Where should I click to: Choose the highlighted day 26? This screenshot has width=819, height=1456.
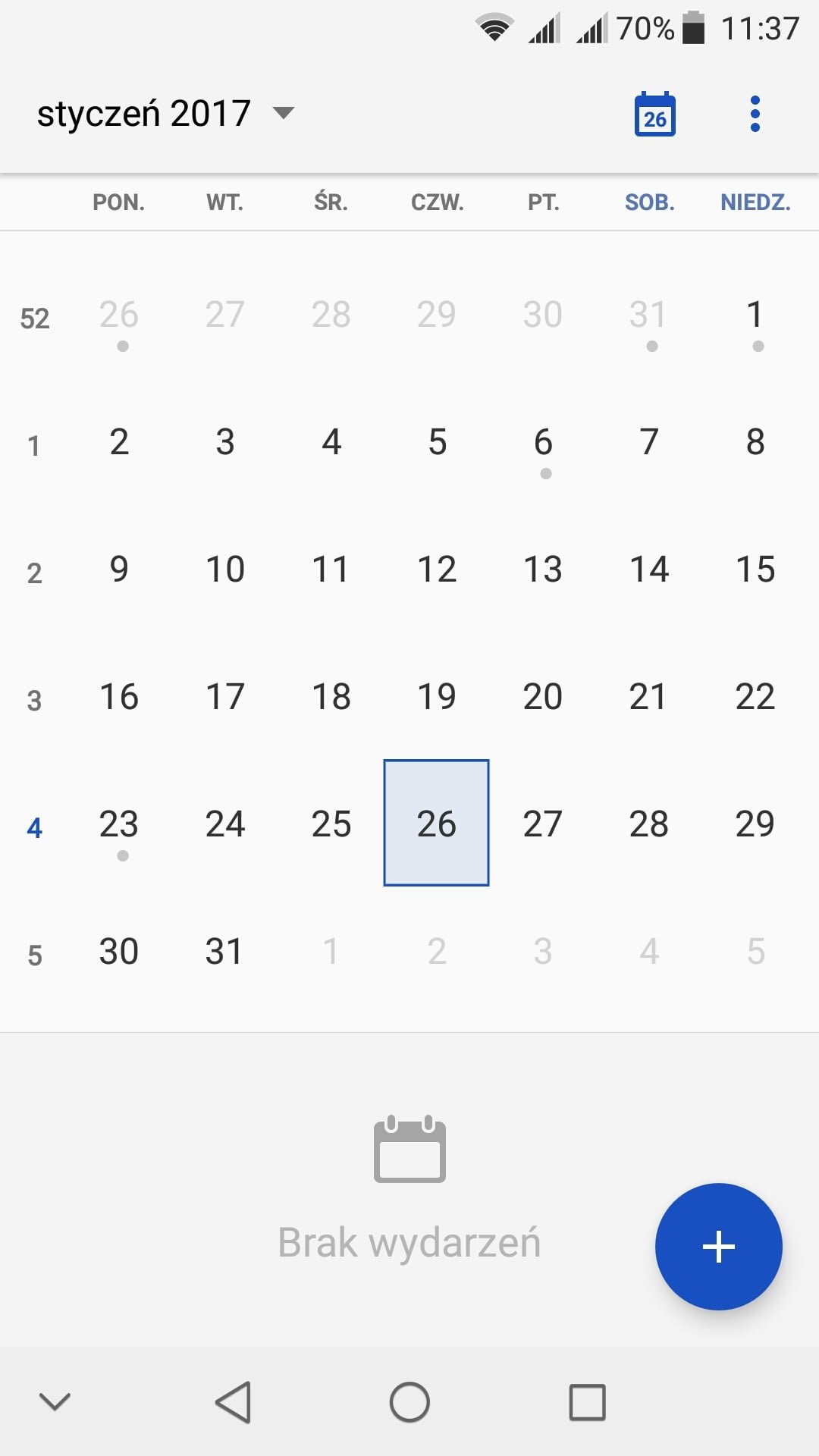pyautogui.click(x=436, y=823)
